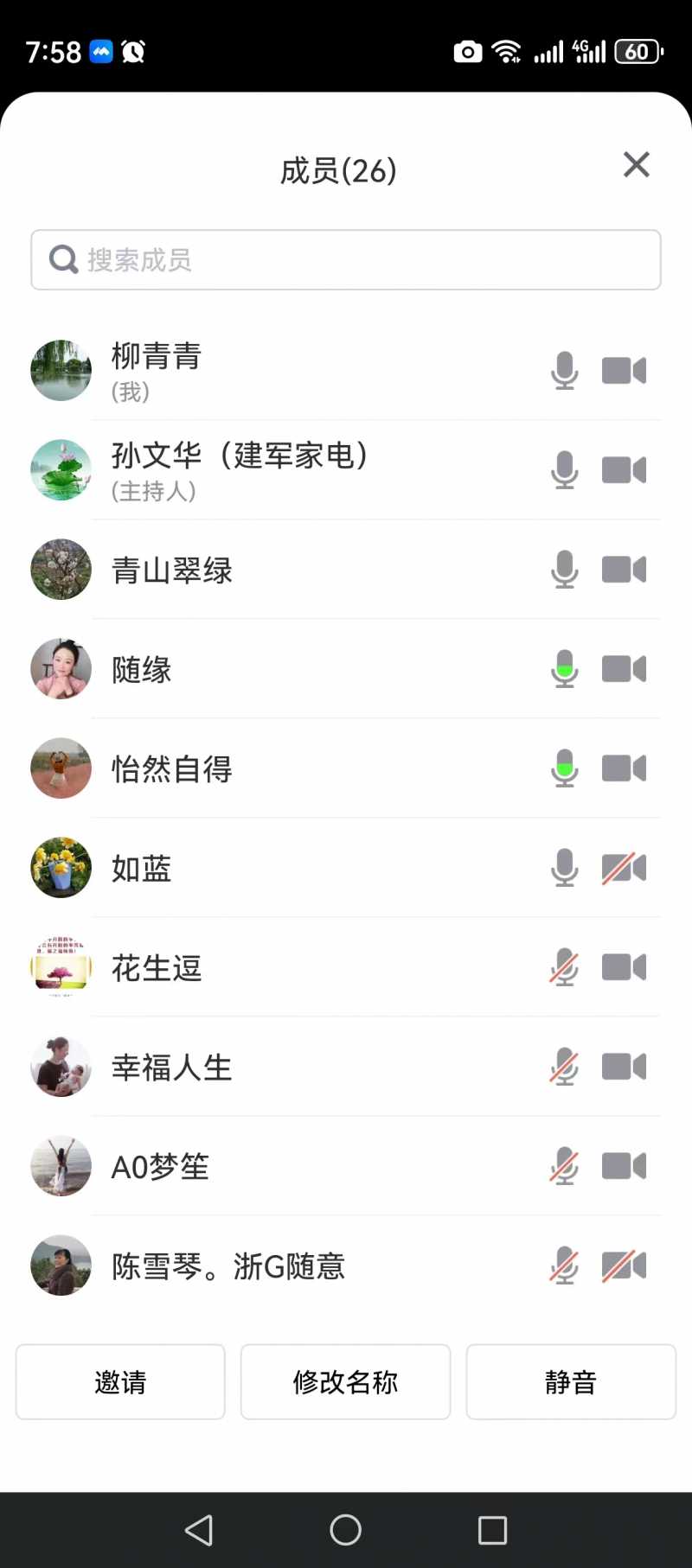692x1568 pixels.
Task: Close the 成员 member list panel
Action: 636,164
